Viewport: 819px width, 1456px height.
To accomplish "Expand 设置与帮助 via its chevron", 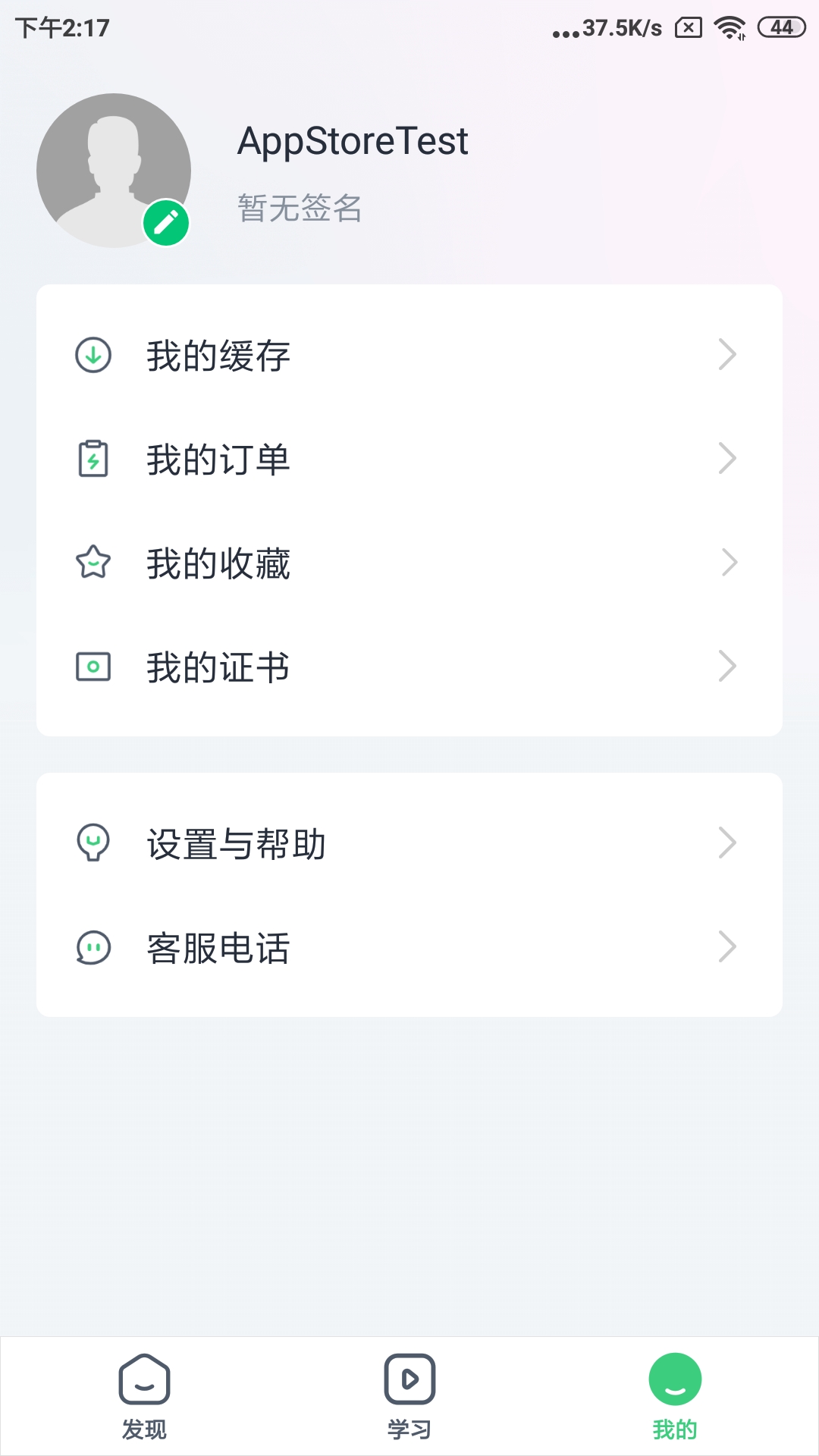I will pyautogui.click(x=728, y=842).
